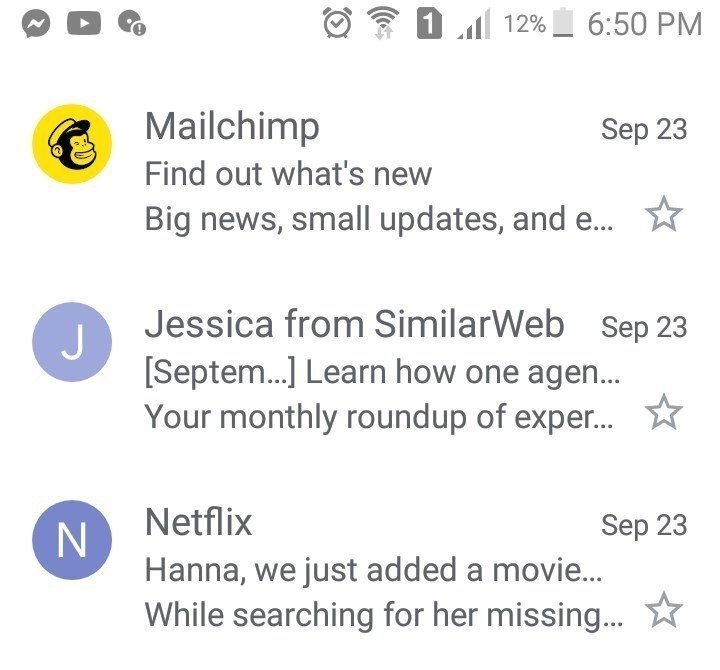Select the J avatar for Jessica's email
The width and height of the screenshot is (720, 670).
72,342
